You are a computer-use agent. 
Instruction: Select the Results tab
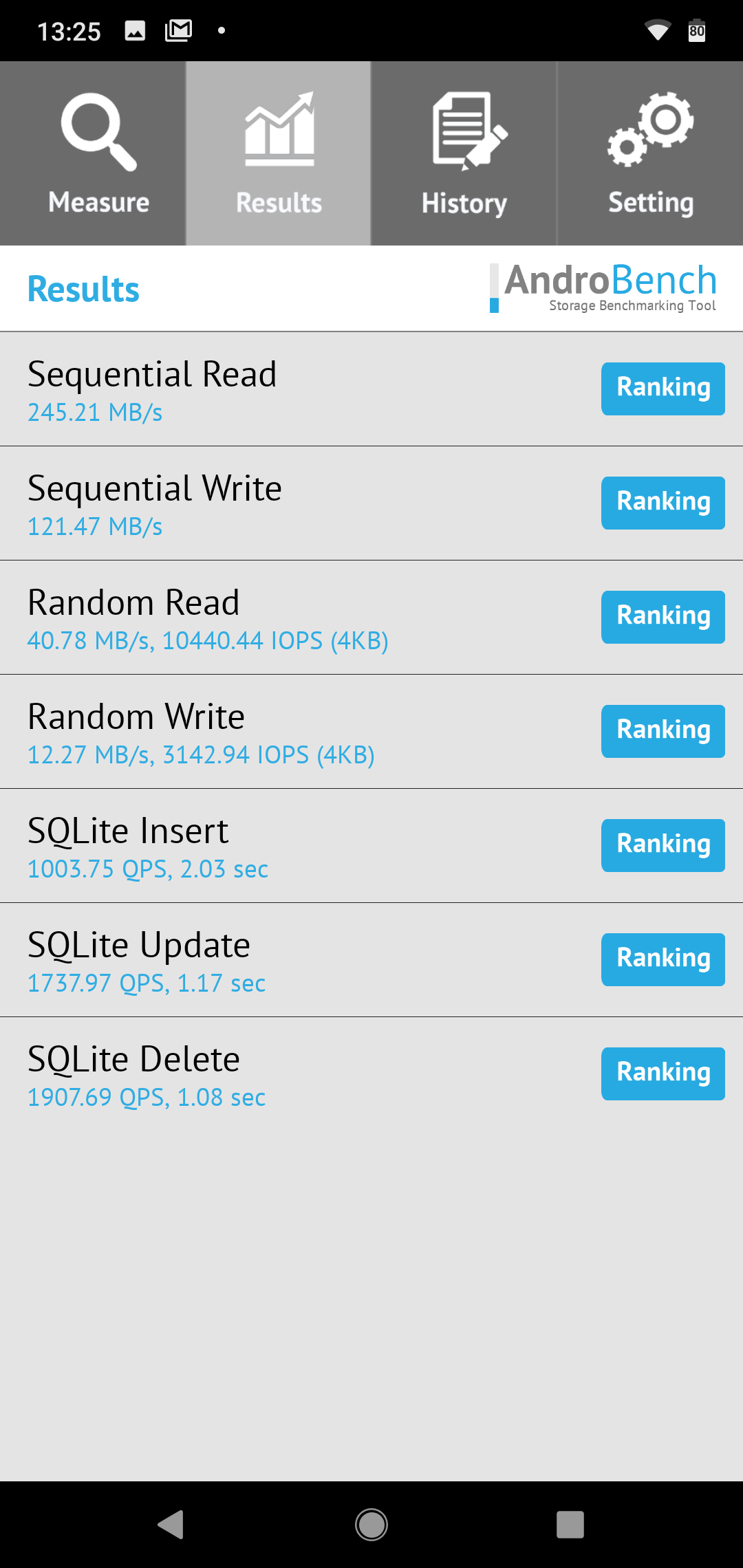pos(279,153)
